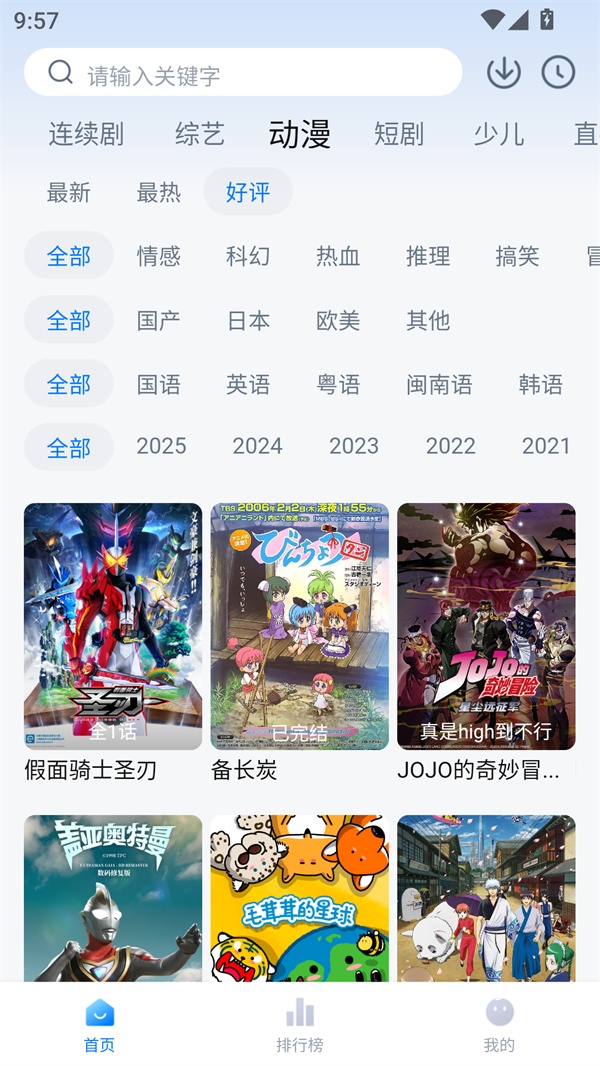
Task: View JOJO的奇妙冒险 details
Action: pyautogui.click(x=486, y=627)
